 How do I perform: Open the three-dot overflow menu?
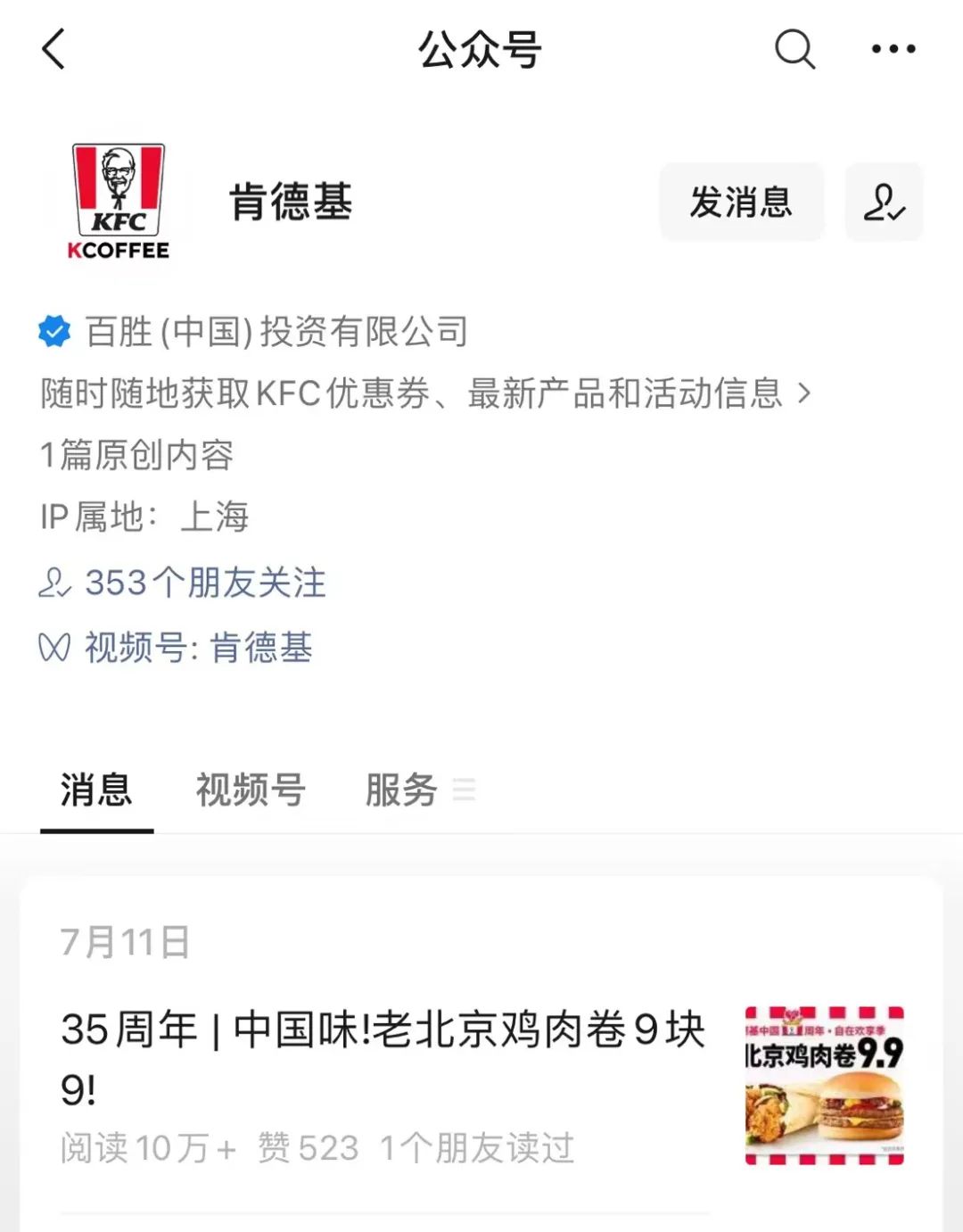tap(893, 49)
